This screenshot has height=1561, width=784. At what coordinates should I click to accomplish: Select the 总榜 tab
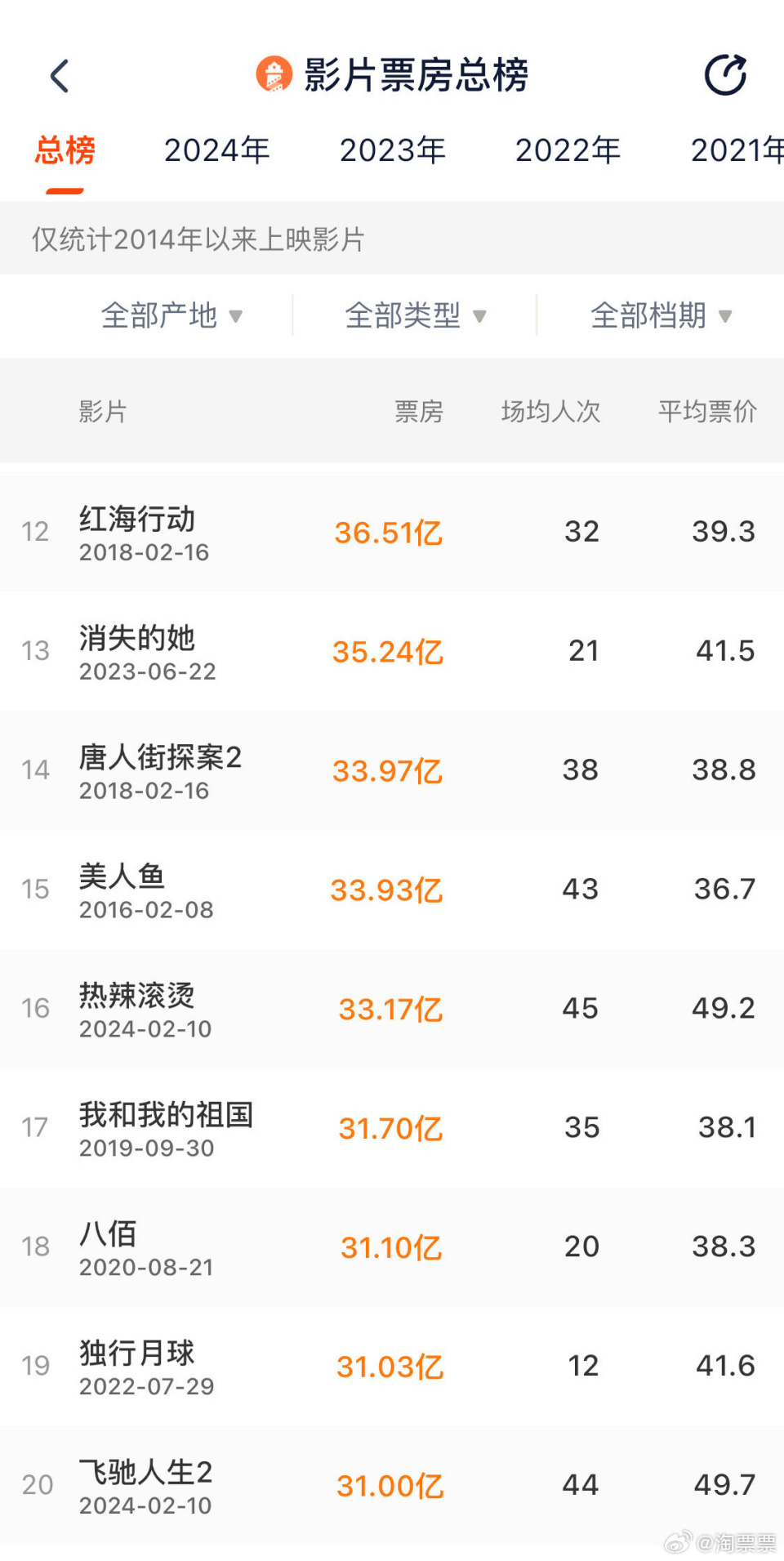tap(63, 151)
